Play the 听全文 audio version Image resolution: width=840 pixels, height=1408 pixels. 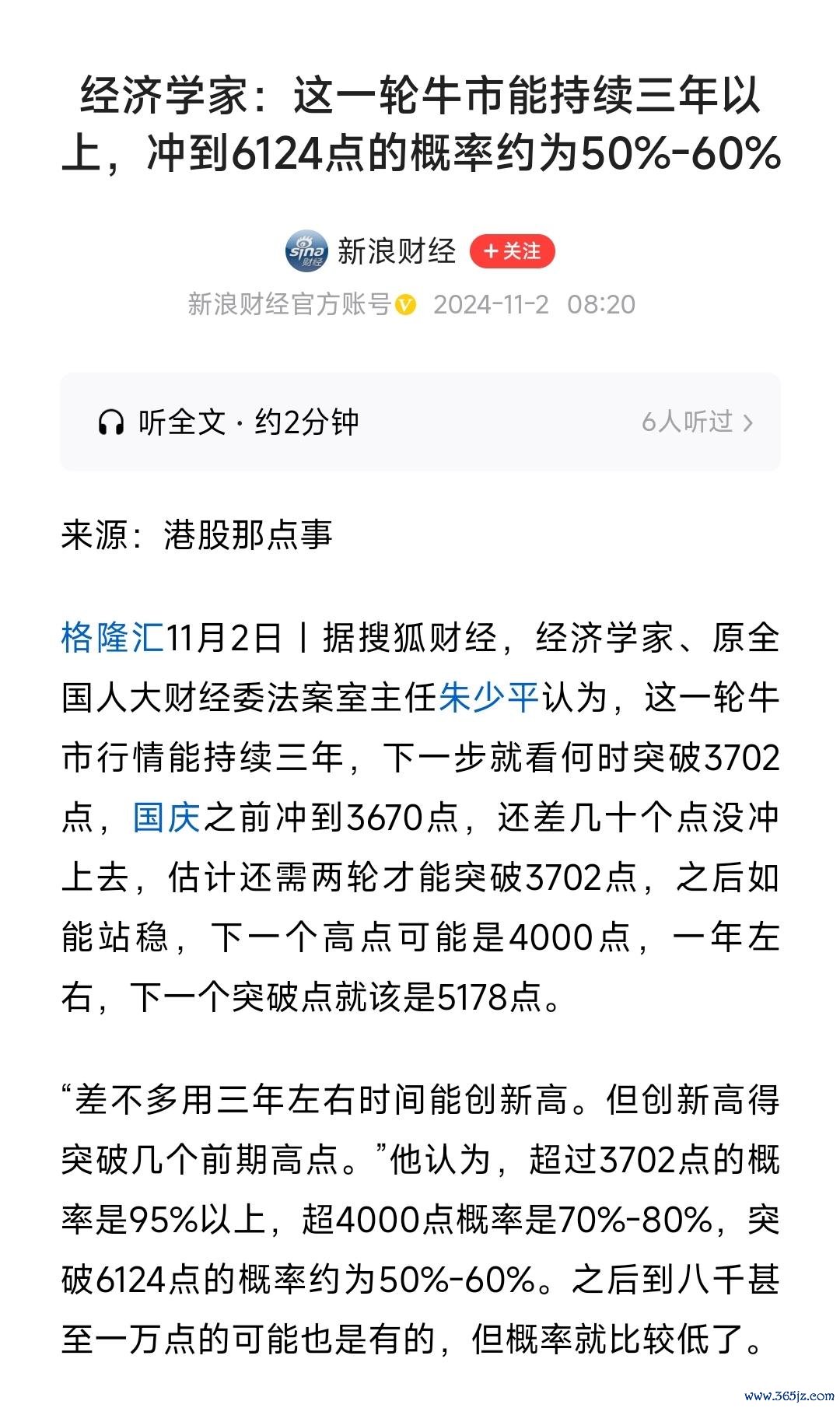pyautogui.click(x=229, y=422)
